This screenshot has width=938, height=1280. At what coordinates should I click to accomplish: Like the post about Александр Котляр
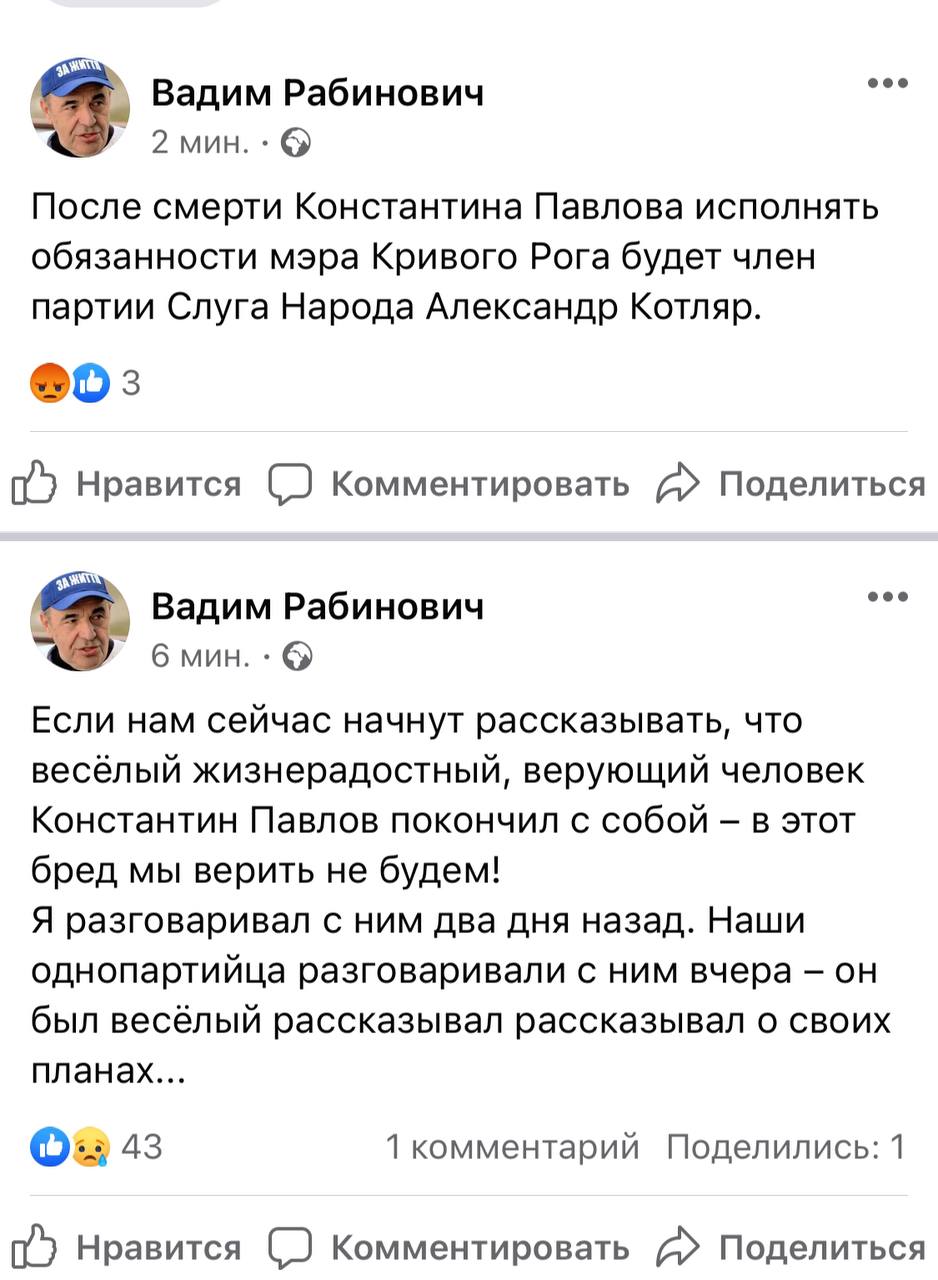[x=127, y=485]
